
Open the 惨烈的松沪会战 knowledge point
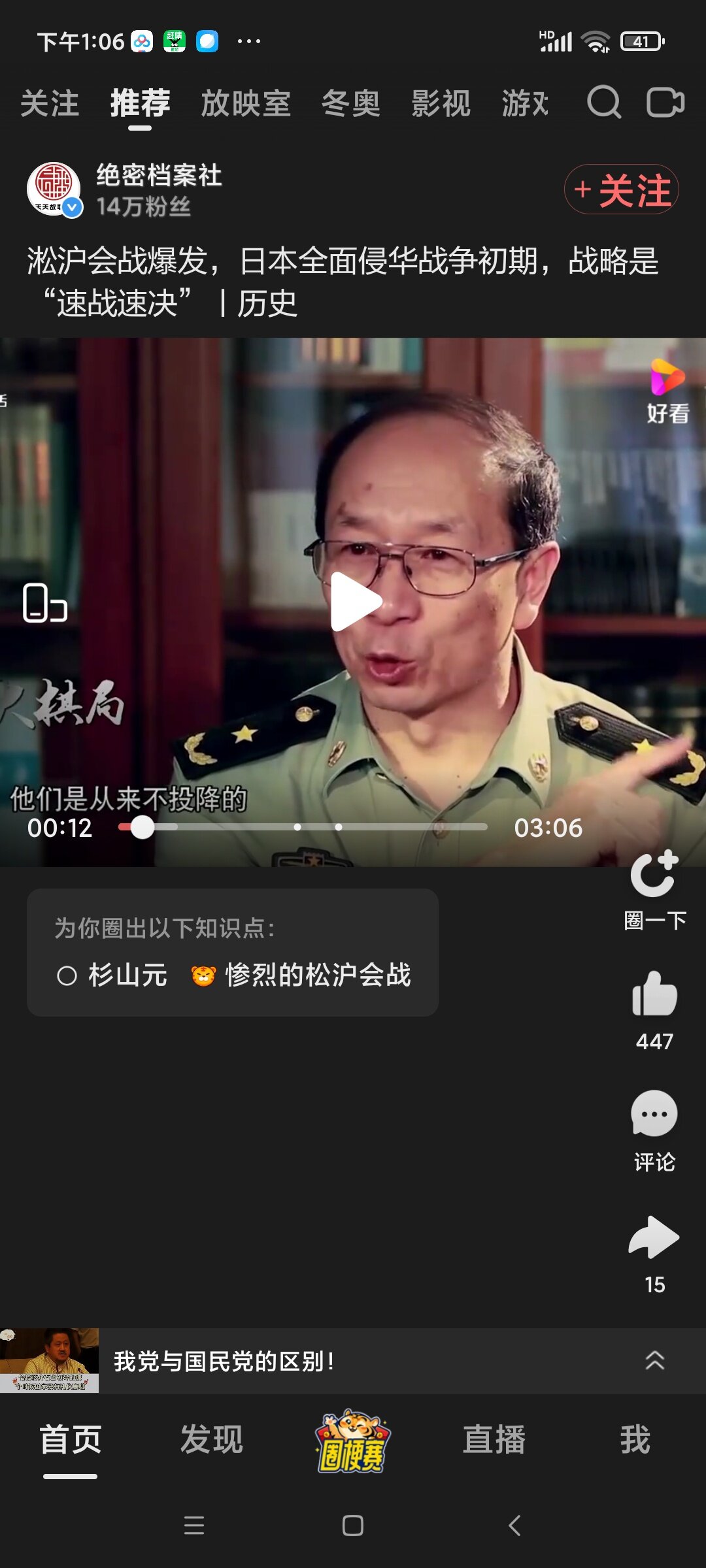302,975
